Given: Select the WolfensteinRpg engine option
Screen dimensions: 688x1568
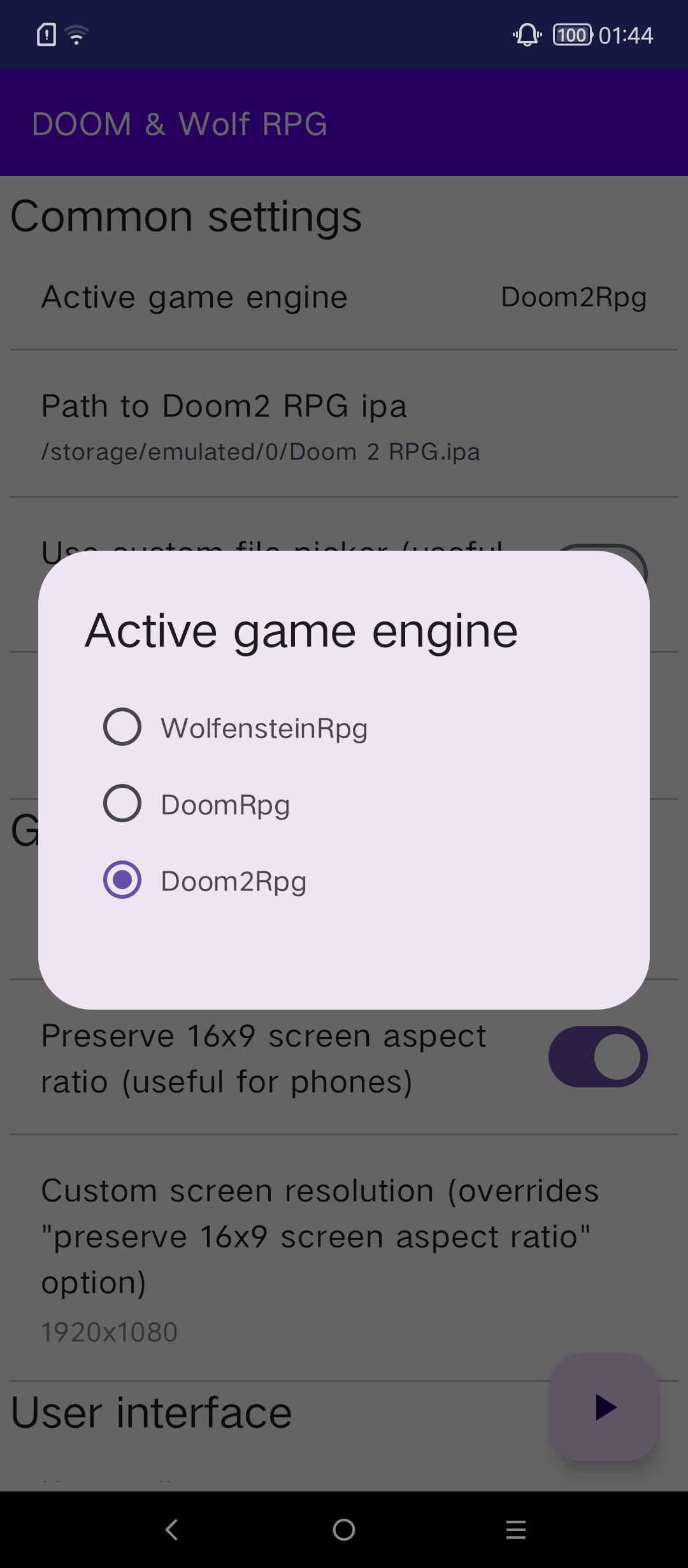Looking at the screenshot, I should tap(344, 727).
